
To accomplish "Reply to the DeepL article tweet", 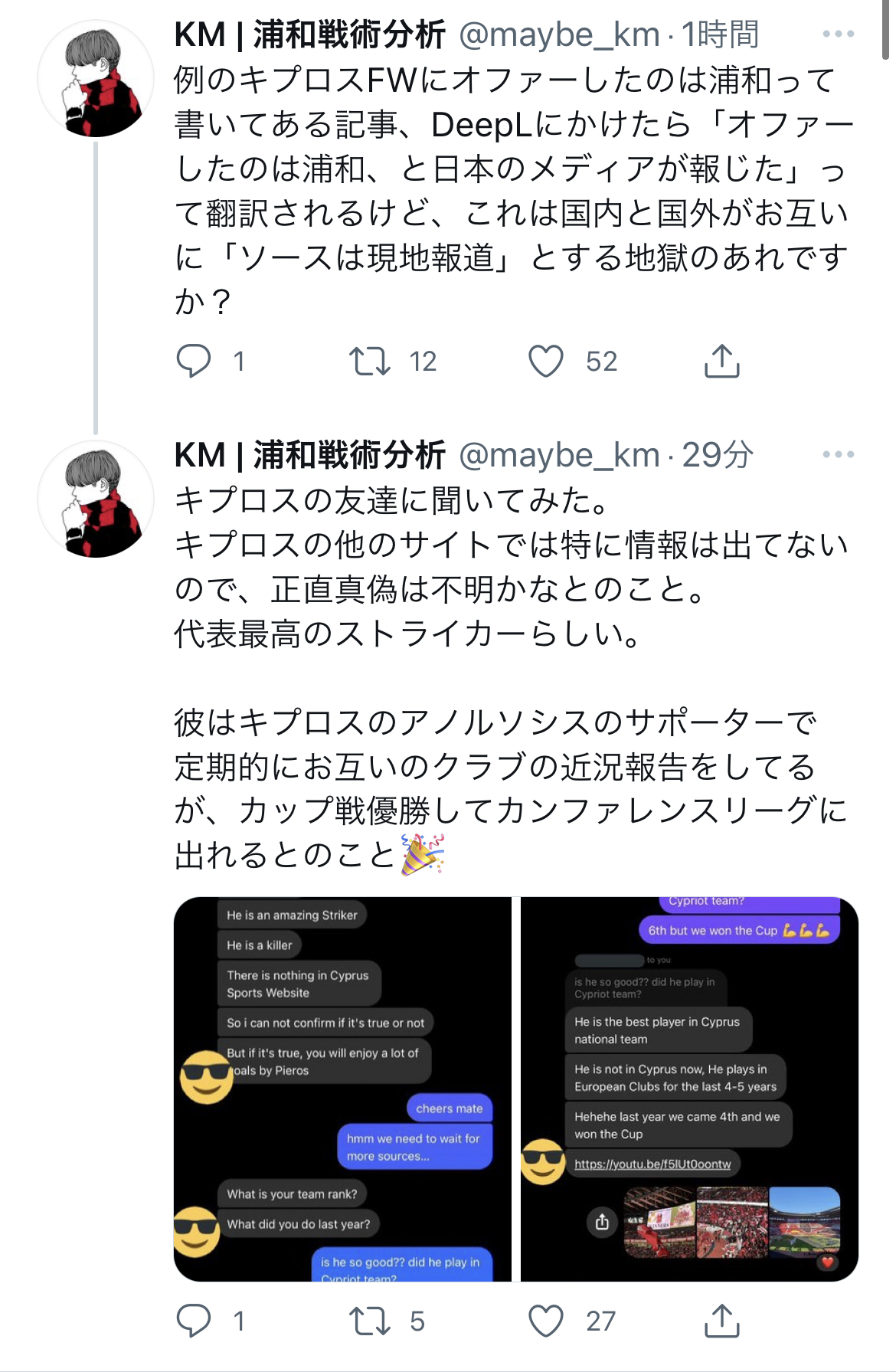I will click(194, 361).
